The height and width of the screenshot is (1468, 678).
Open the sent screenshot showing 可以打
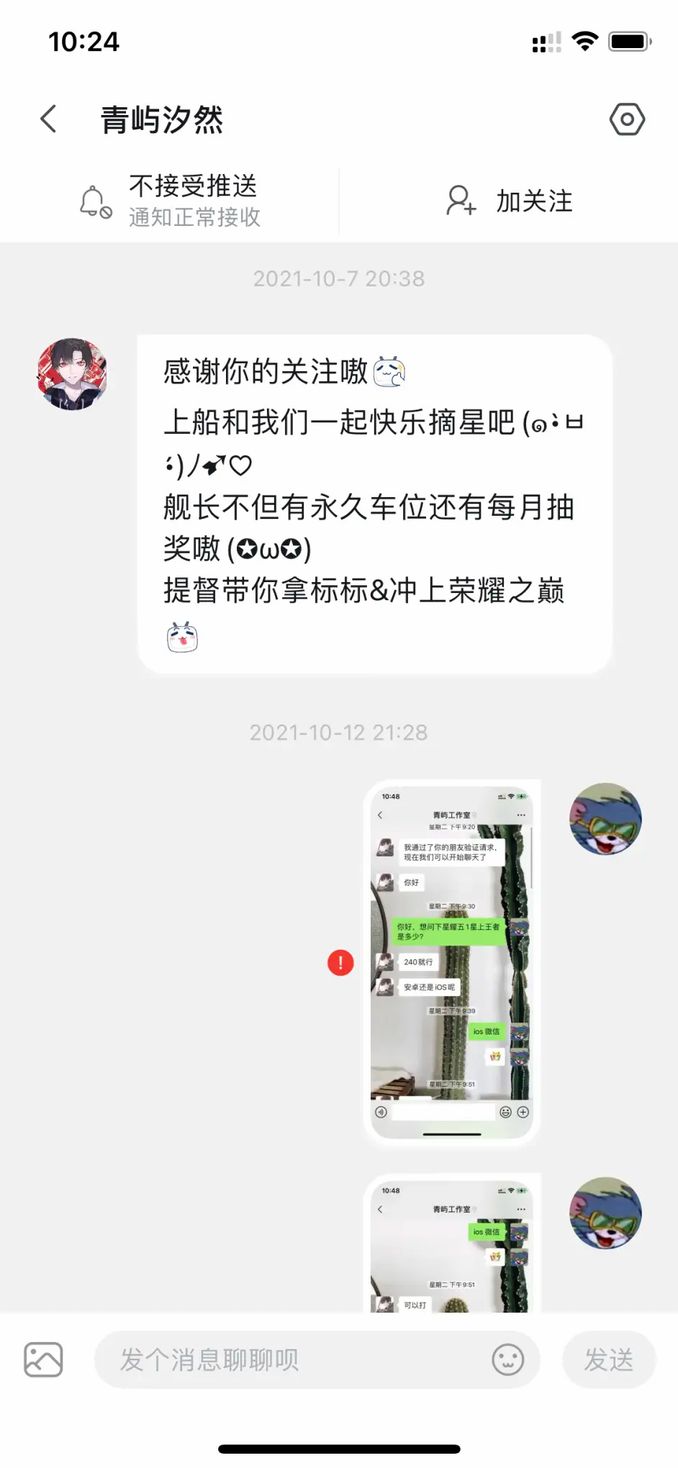tap(451, 1244)
